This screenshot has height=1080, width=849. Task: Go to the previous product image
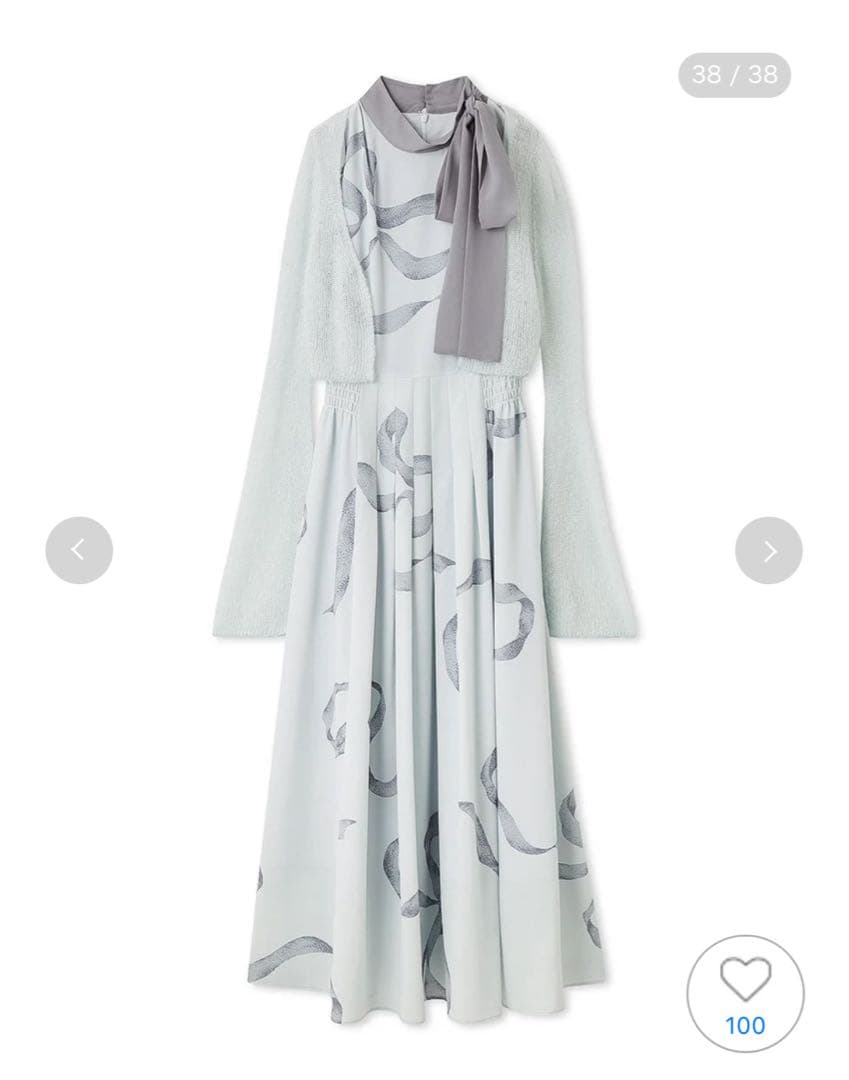click(79, 550)
